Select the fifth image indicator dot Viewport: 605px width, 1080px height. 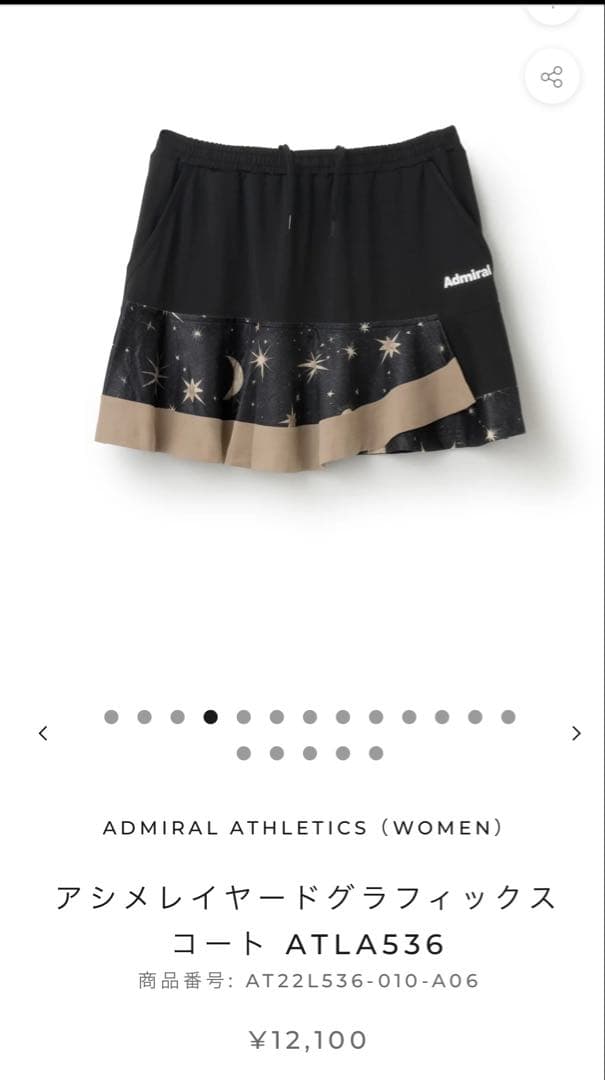tap(243, 716)
